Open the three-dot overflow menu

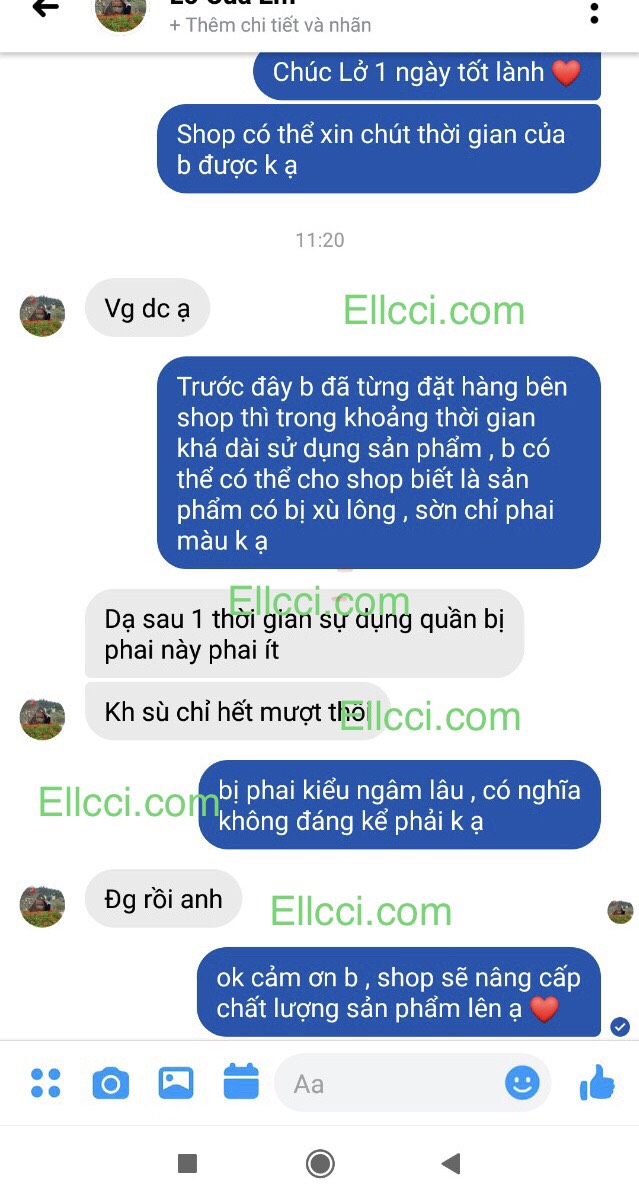tap(594, 12)
